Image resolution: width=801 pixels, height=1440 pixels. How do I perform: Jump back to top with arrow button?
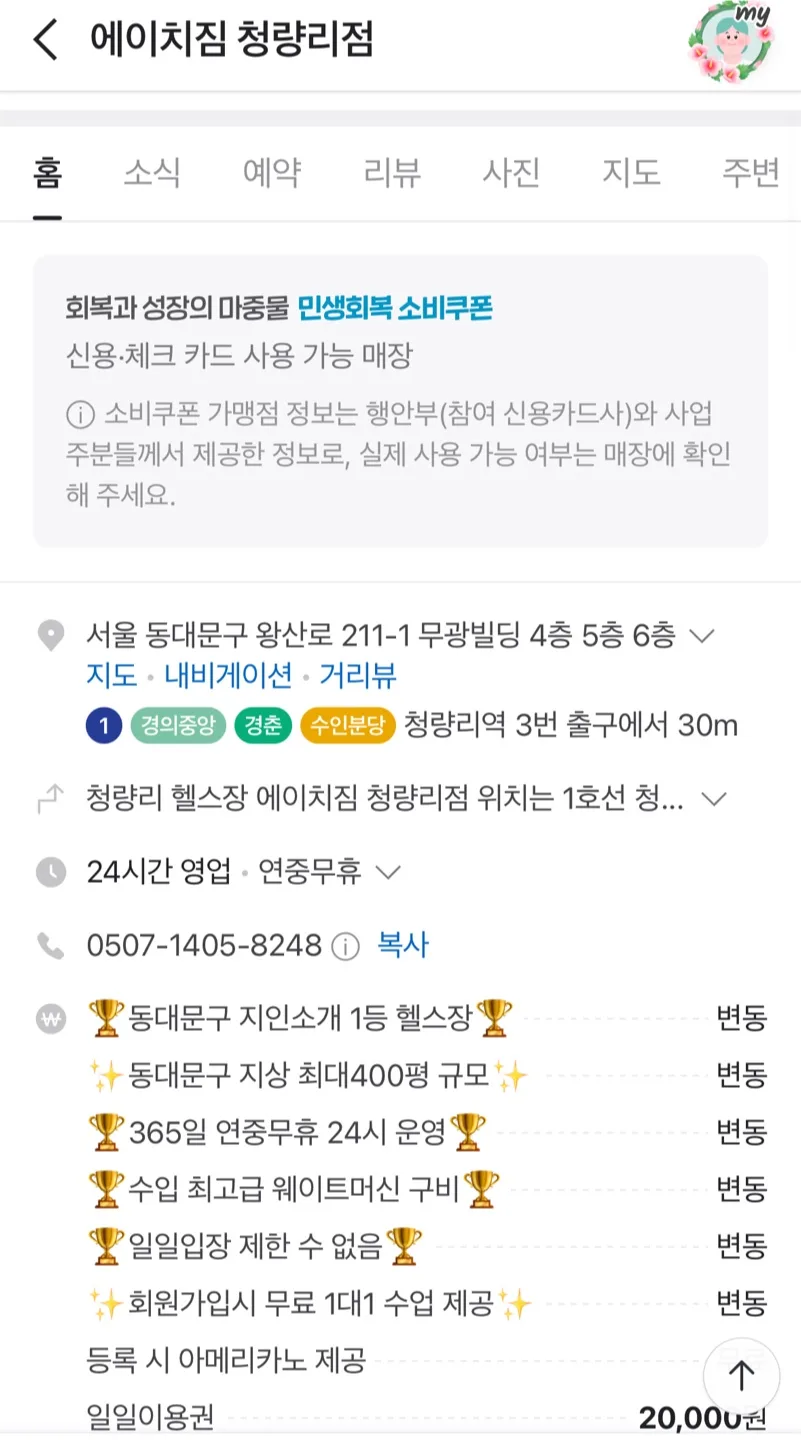pyautogui.click(x=740, y=1377)
